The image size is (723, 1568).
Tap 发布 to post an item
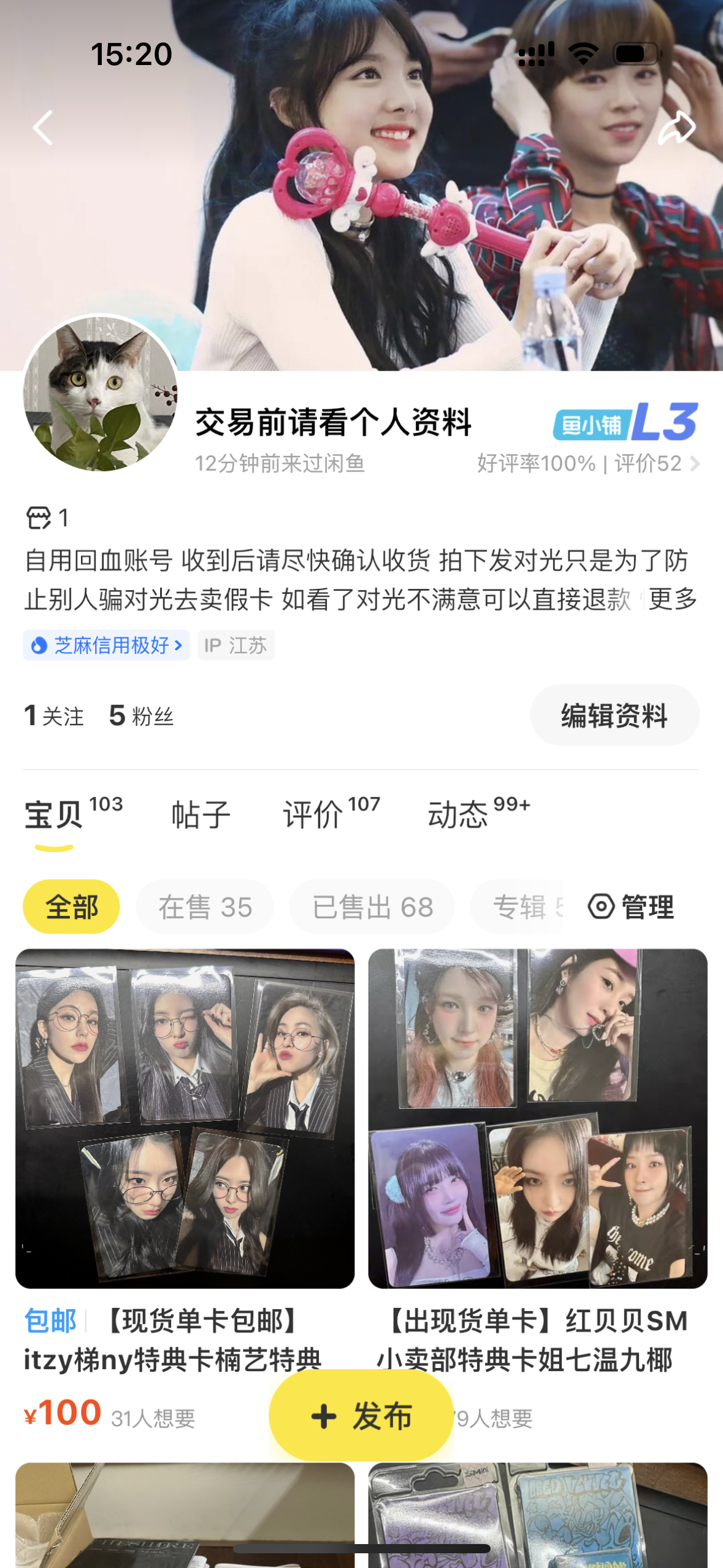(x=361, y=1416)
